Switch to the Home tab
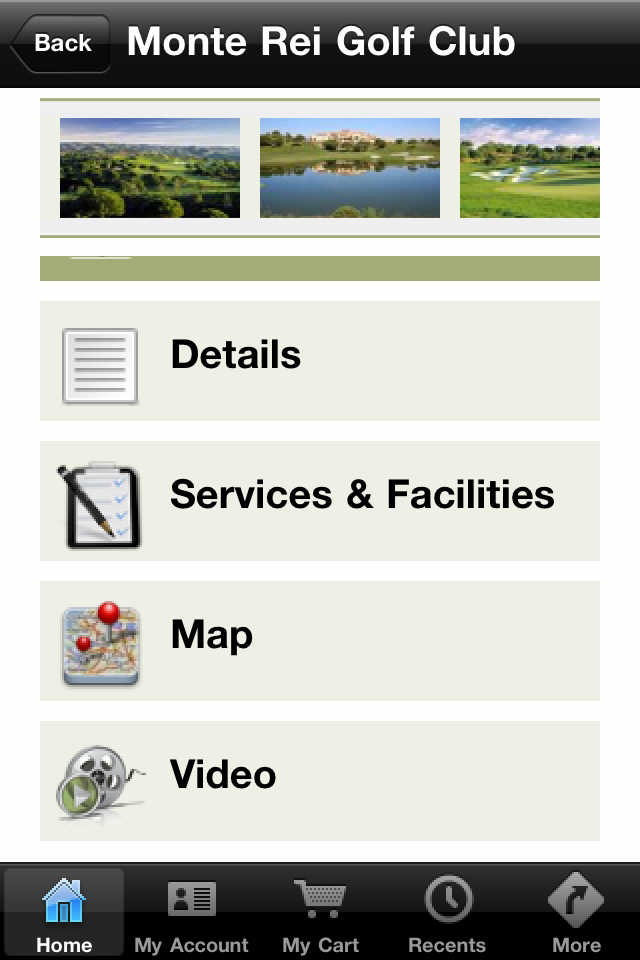 (x=64, y=912)
